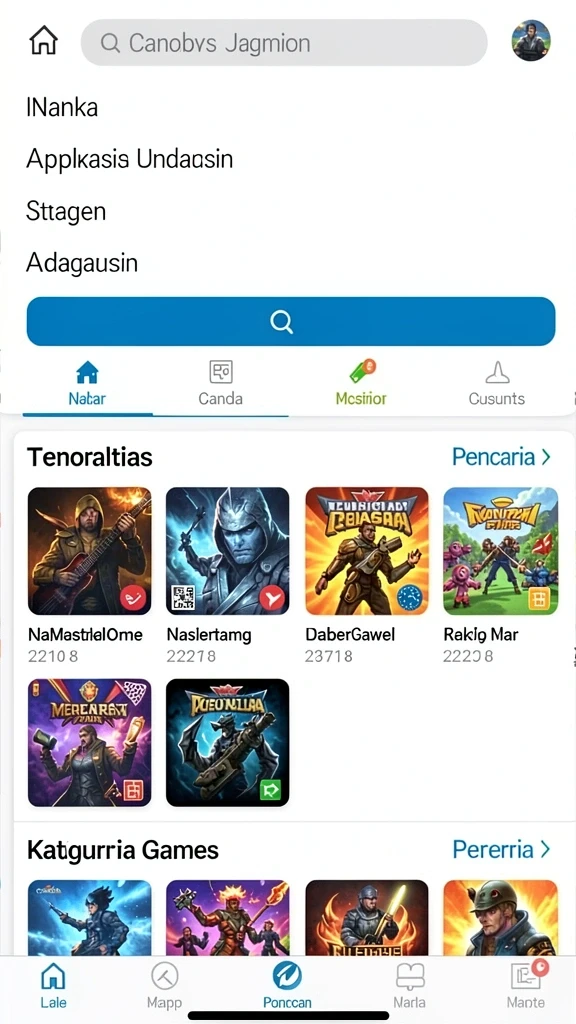Choose the Sttagen suggestion

[x=66, y=211]
